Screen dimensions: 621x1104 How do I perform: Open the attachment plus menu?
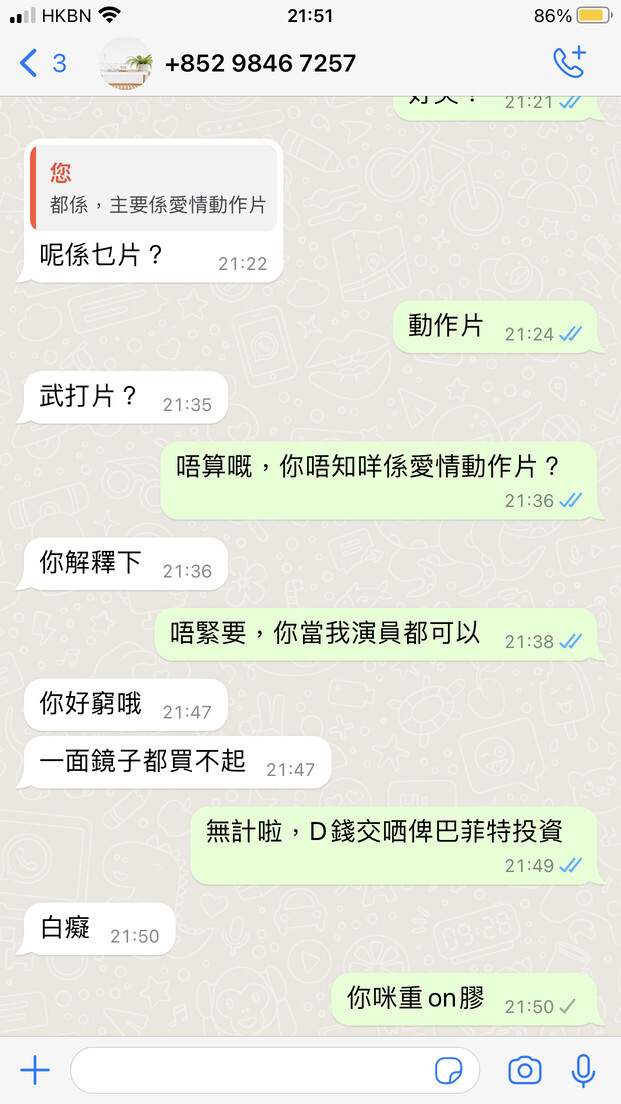click(x=35, y=1071)
